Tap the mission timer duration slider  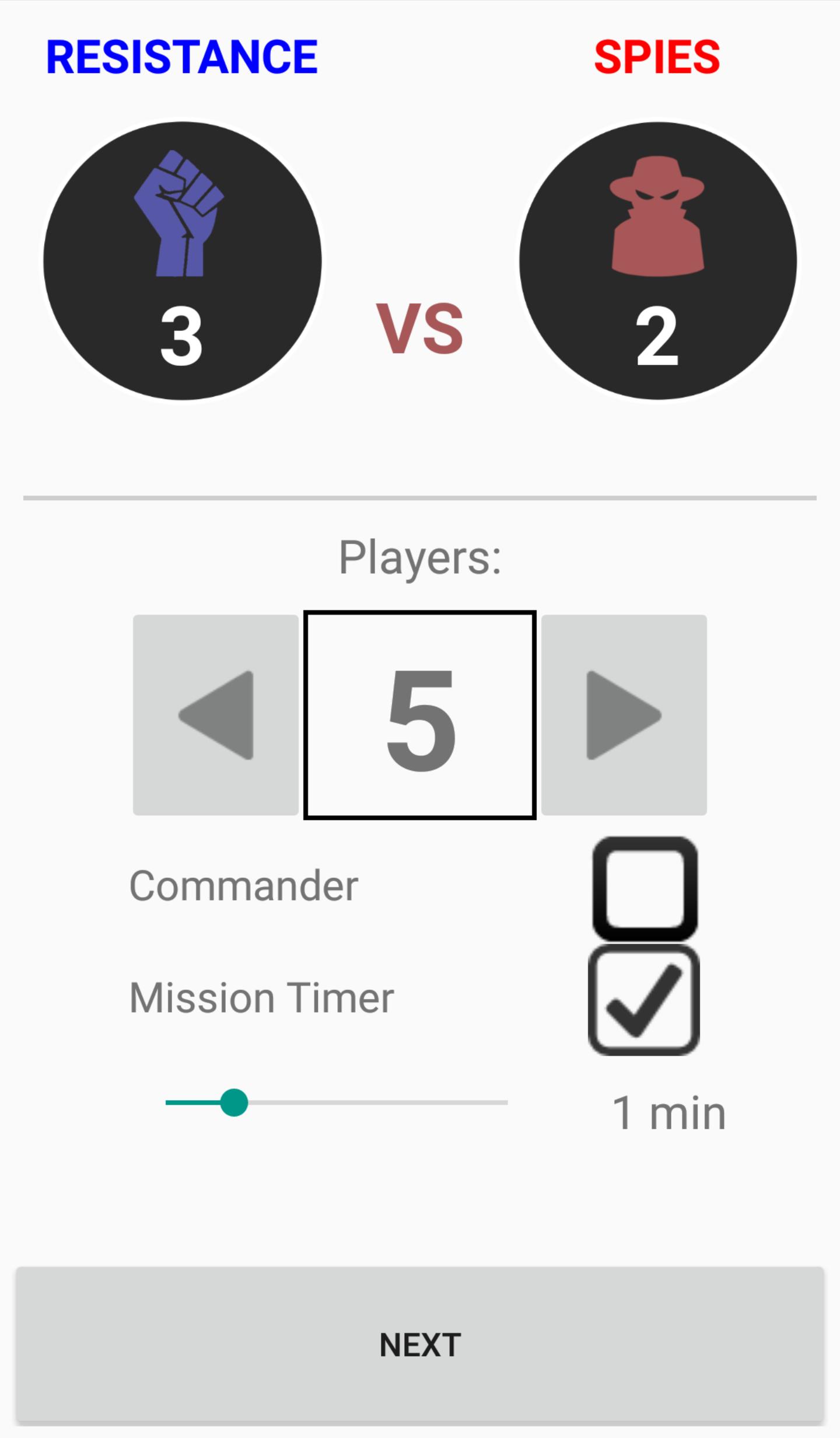tap(336, 1102)
